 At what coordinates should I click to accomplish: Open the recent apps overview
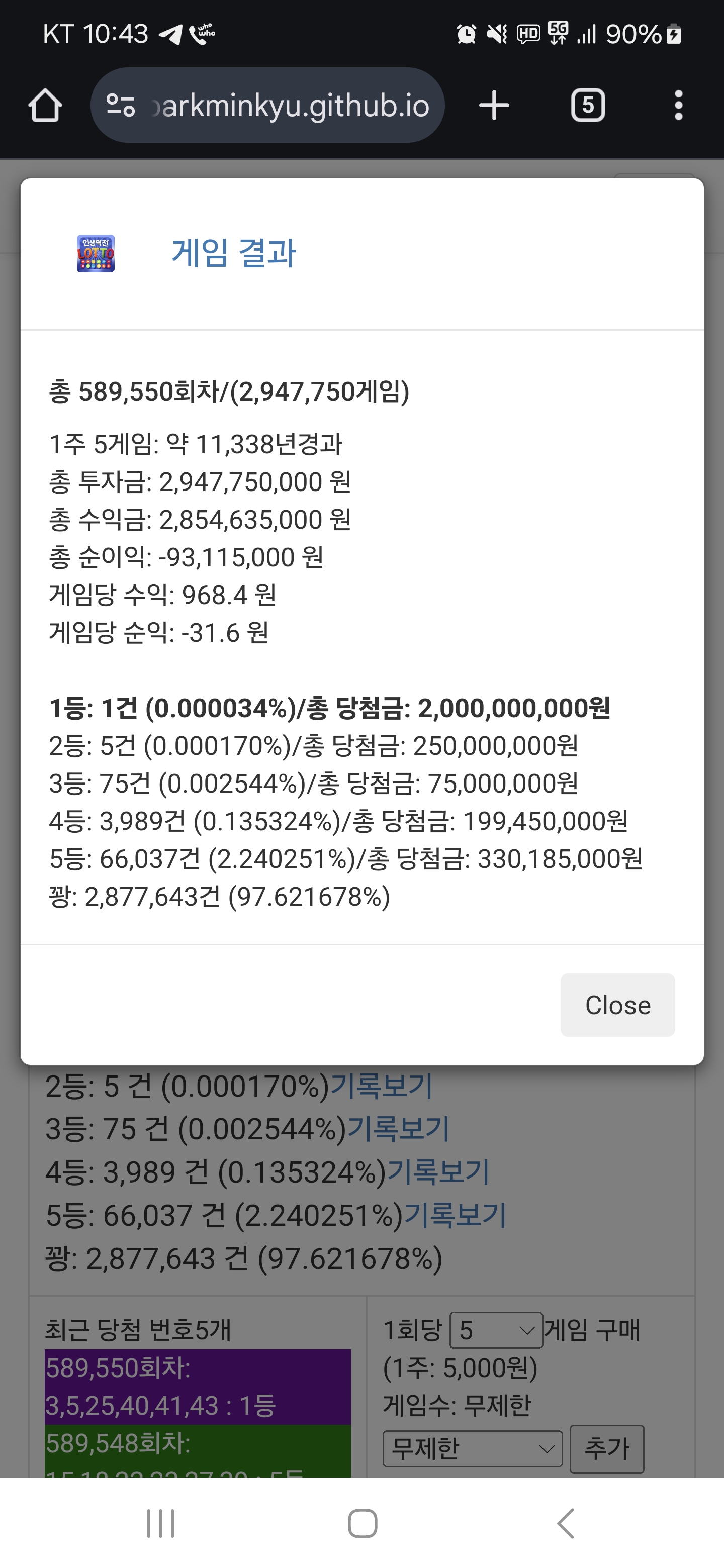point(161,1523)
